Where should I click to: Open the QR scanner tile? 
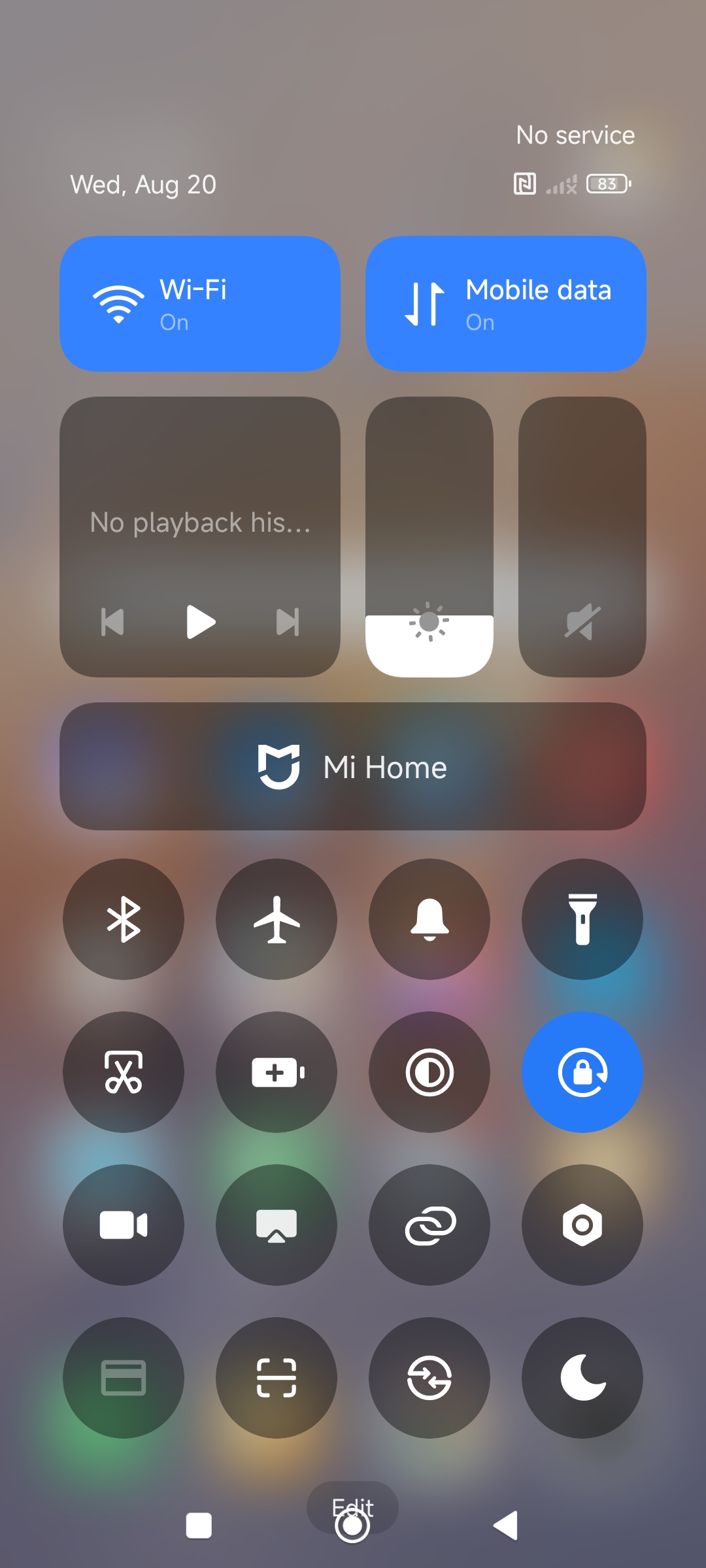277,1378
